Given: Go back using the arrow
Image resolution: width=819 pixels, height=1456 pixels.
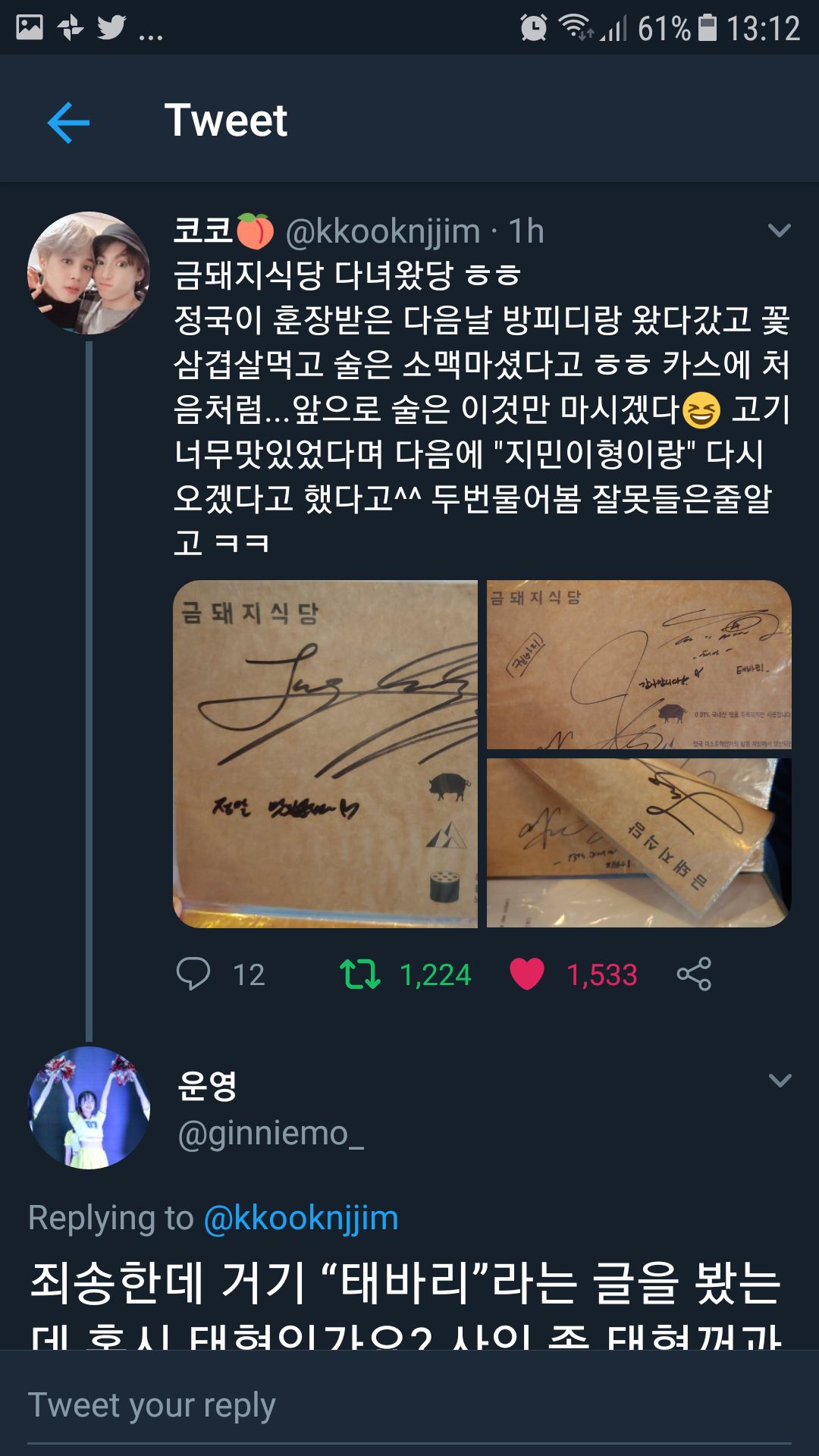Looking at the screenshot, I should (69, 121).
